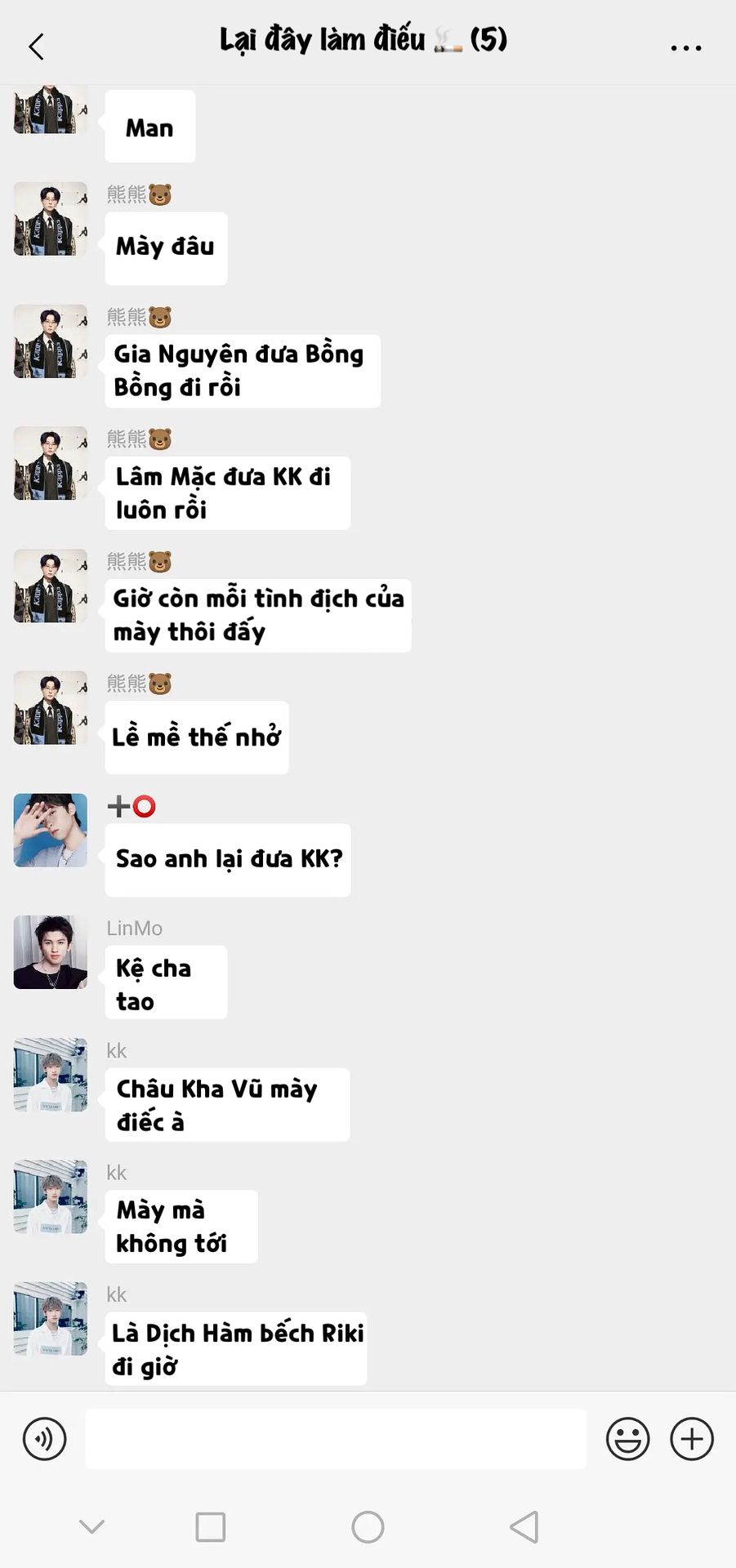736x1568 pixels.
Task: Go back from the group chat
Action: 36,47
